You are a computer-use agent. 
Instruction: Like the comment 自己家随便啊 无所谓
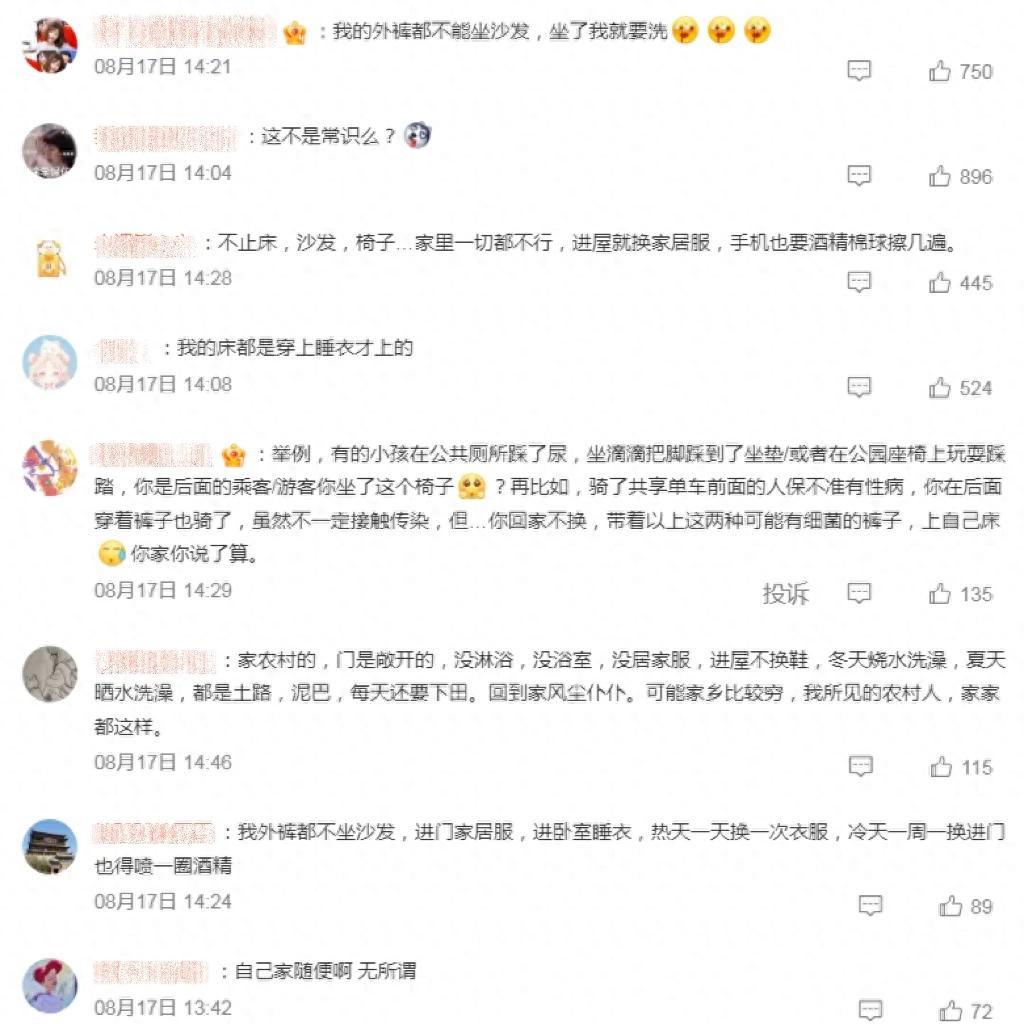(x=951, y=1010)
